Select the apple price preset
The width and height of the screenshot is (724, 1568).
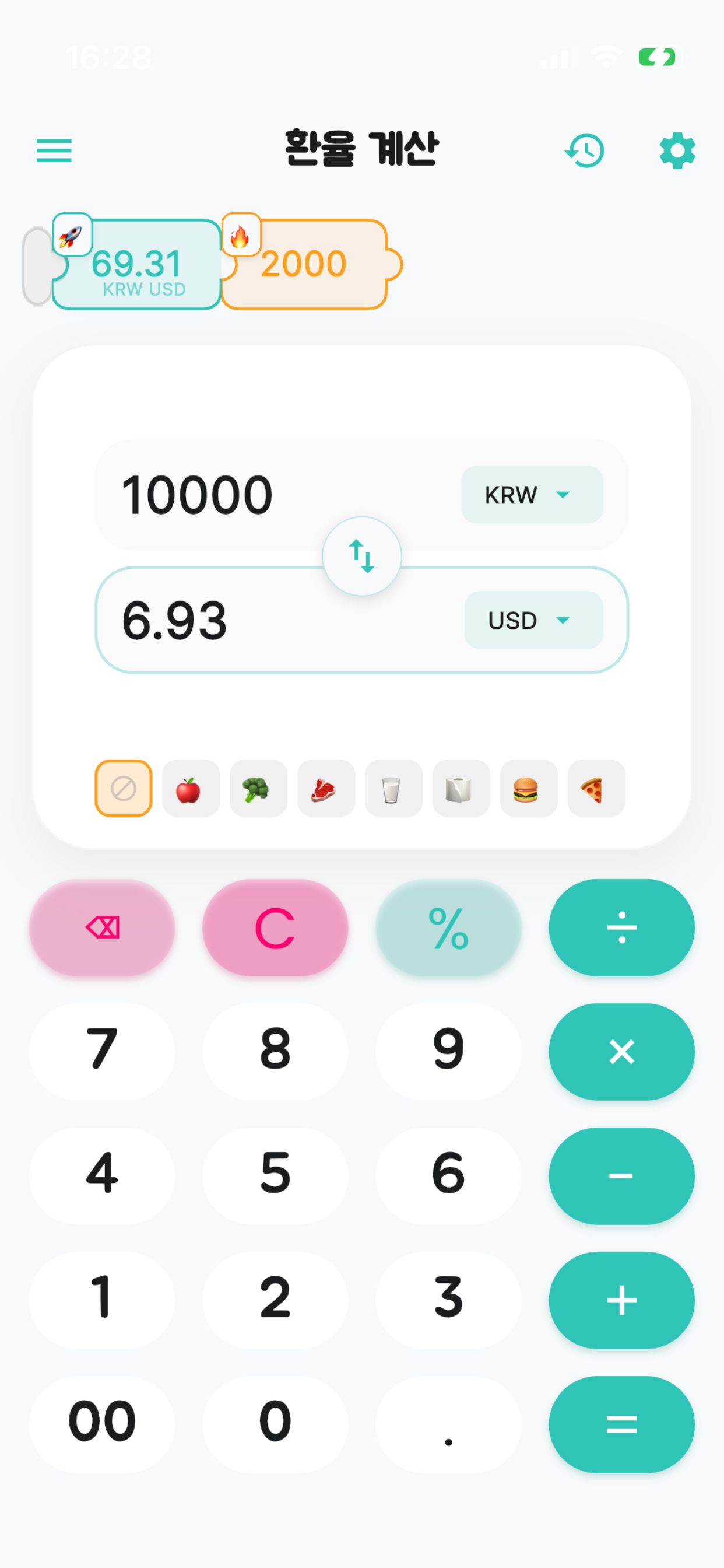point(191,789)
